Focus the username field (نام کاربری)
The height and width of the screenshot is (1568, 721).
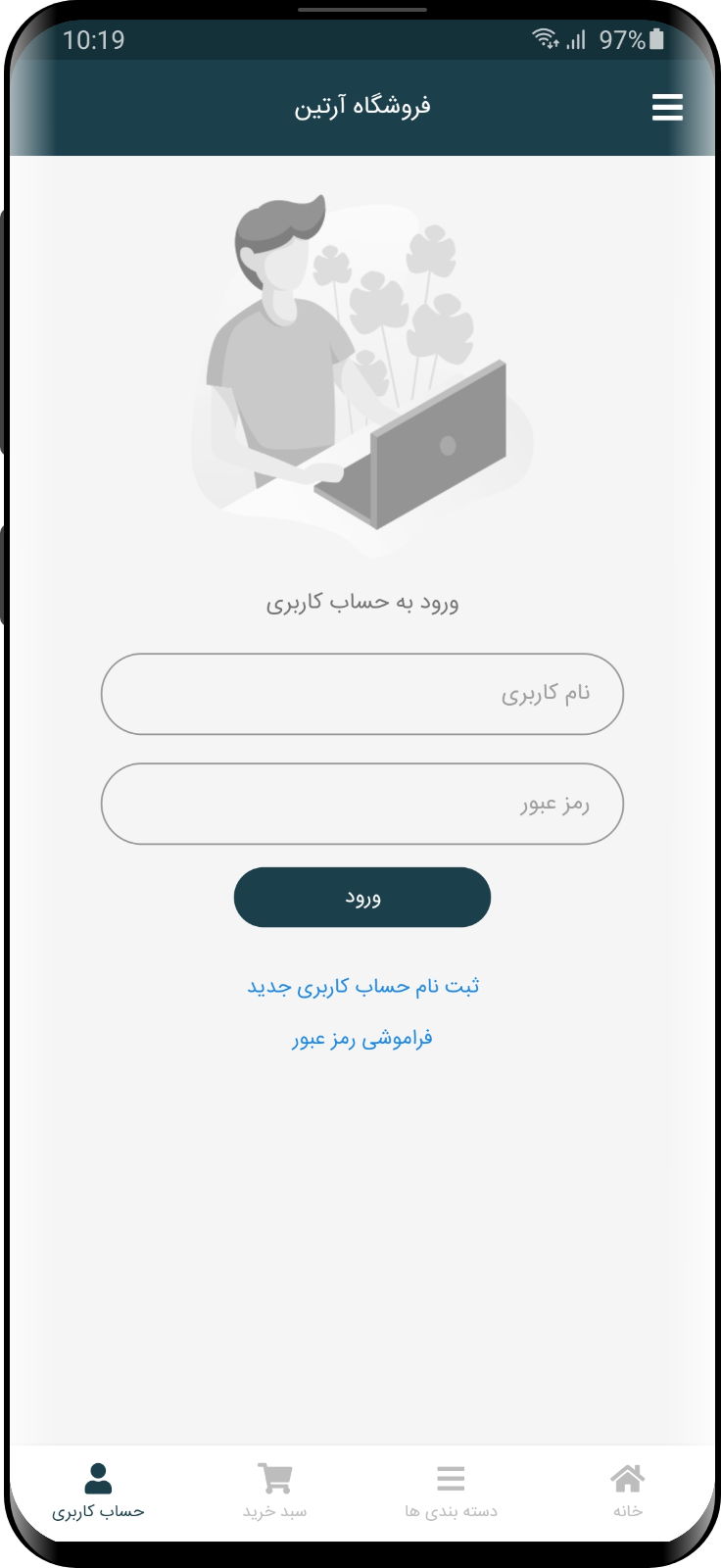pyautogui.click(x=362, y=694)
